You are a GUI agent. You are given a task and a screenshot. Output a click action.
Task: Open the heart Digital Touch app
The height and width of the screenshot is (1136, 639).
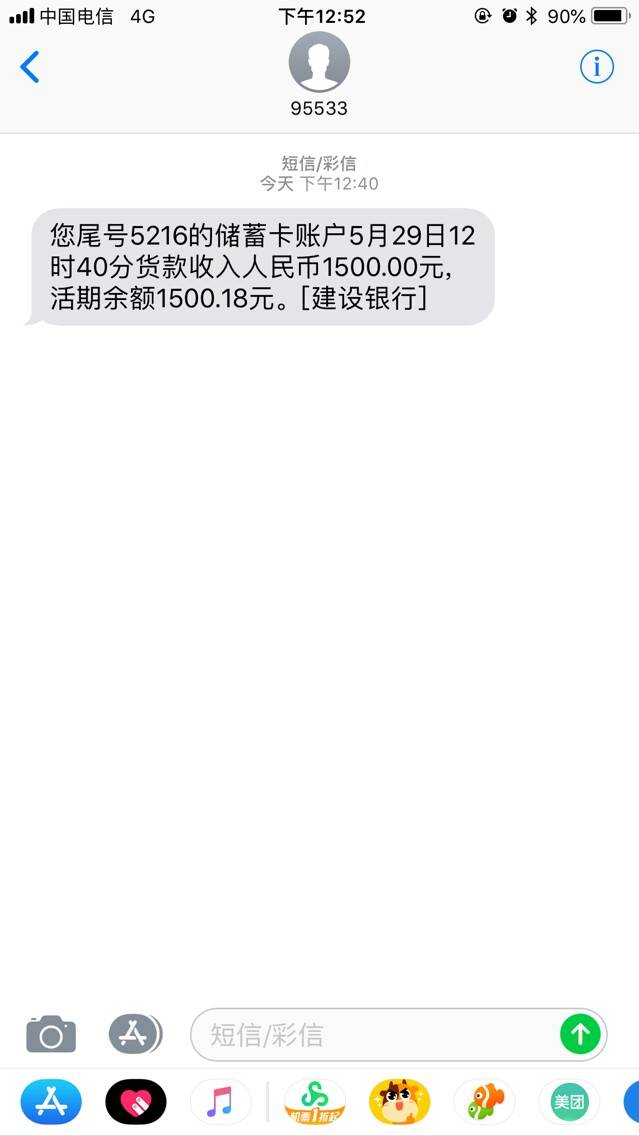tap(135, 1102)
